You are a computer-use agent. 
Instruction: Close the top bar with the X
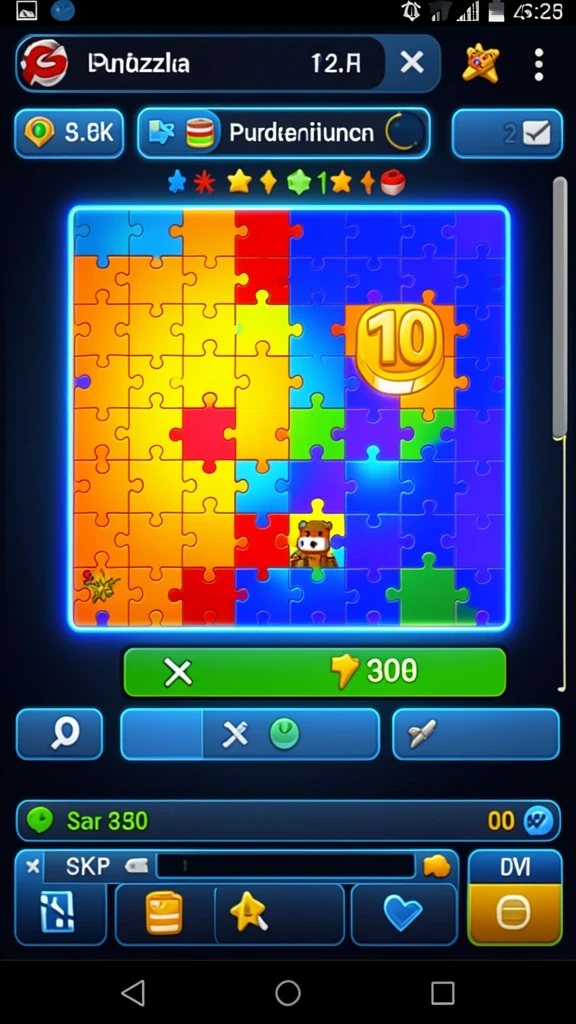click(412, 63)
